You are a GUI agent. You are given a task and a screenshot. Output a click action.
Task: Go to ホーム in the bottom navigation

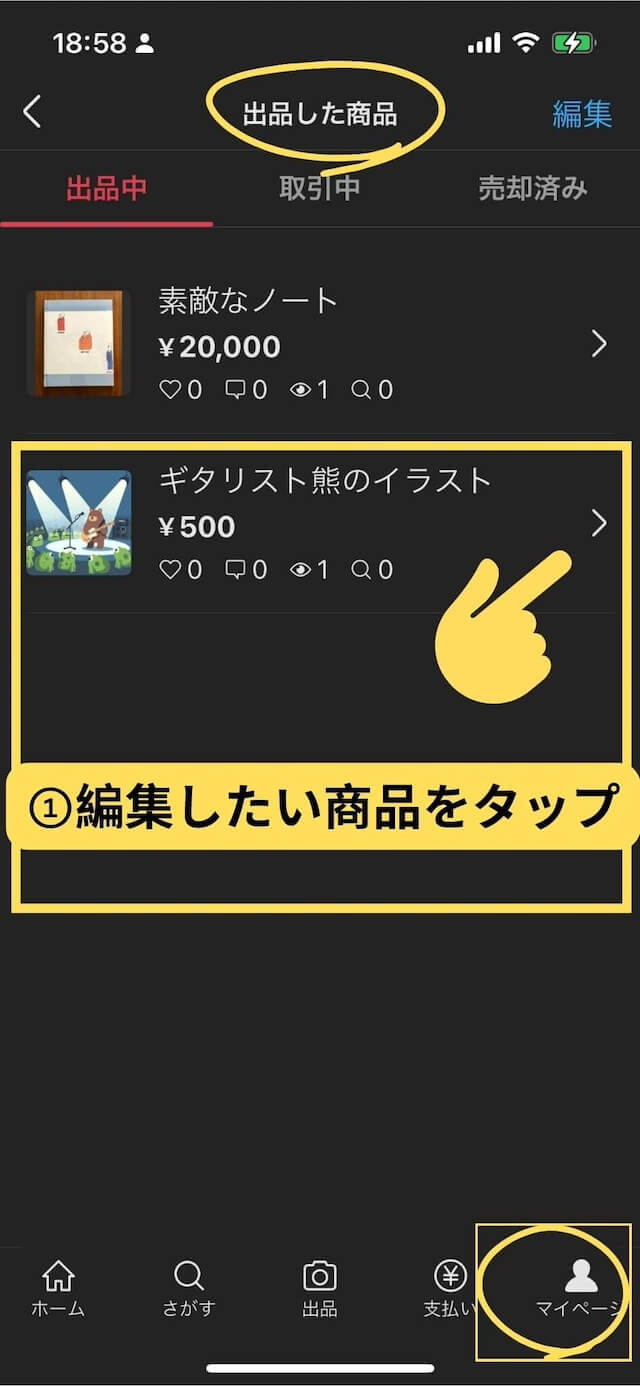click(58, 1288)
